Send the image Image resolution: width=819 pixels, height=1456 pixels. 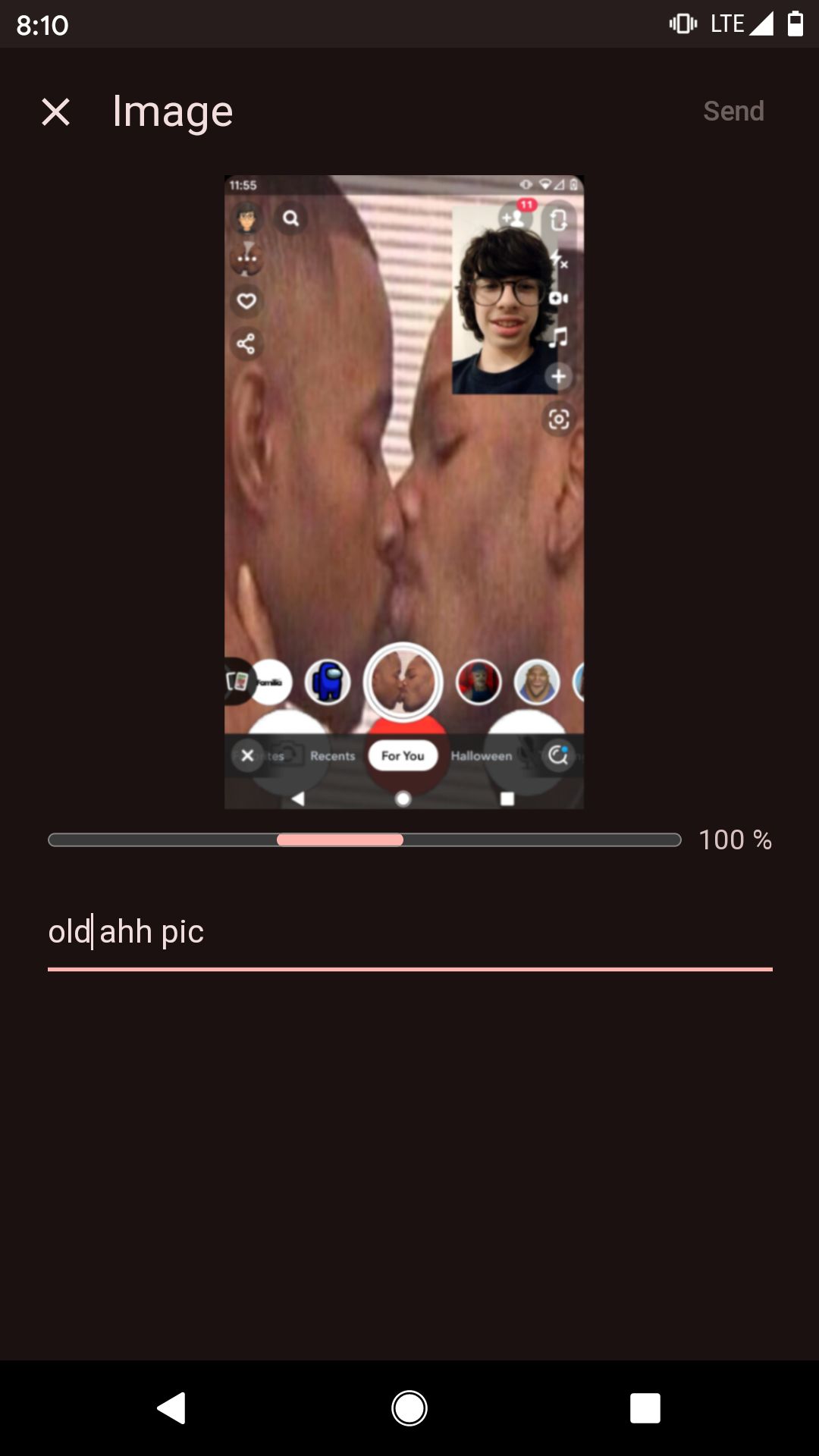click(733, 111)
